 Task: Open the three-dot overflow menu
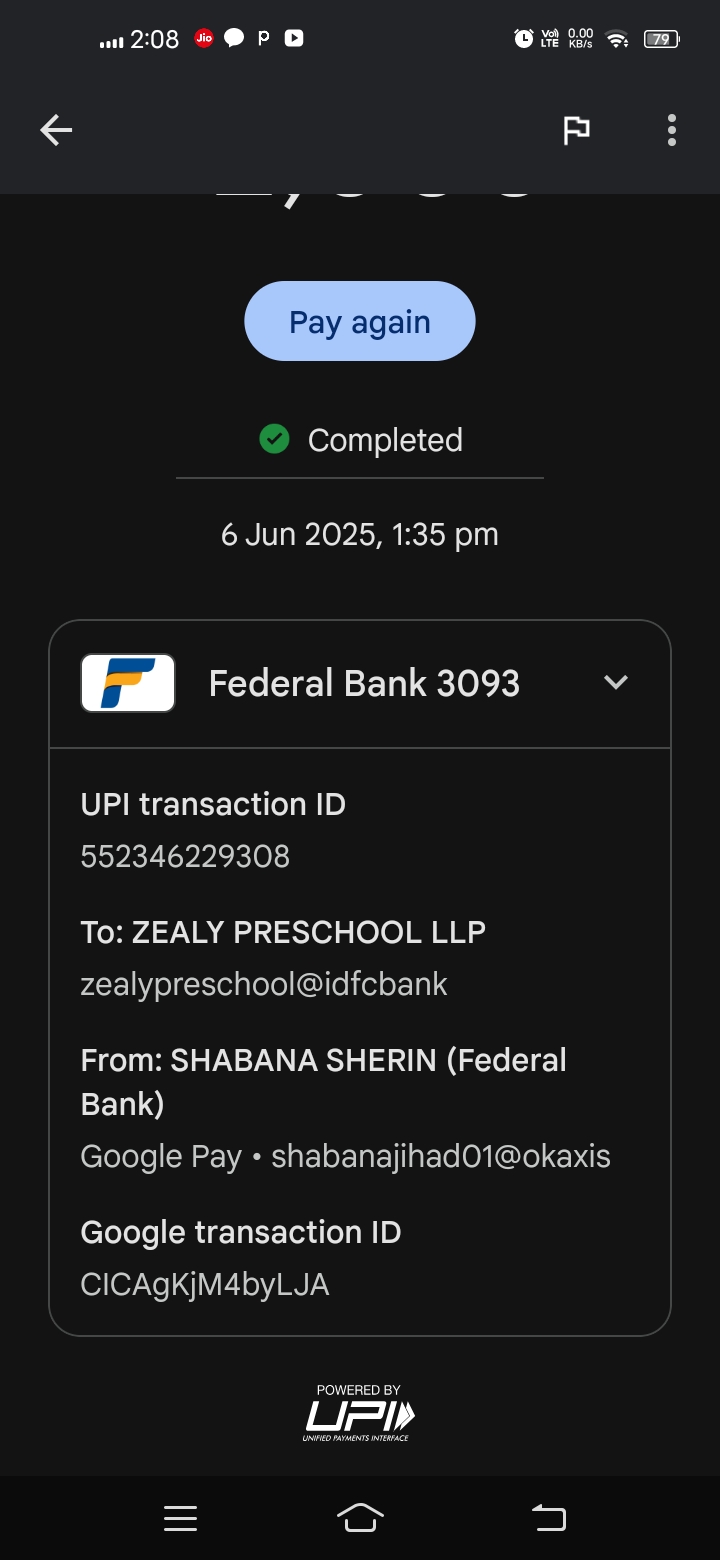[671, 130]
